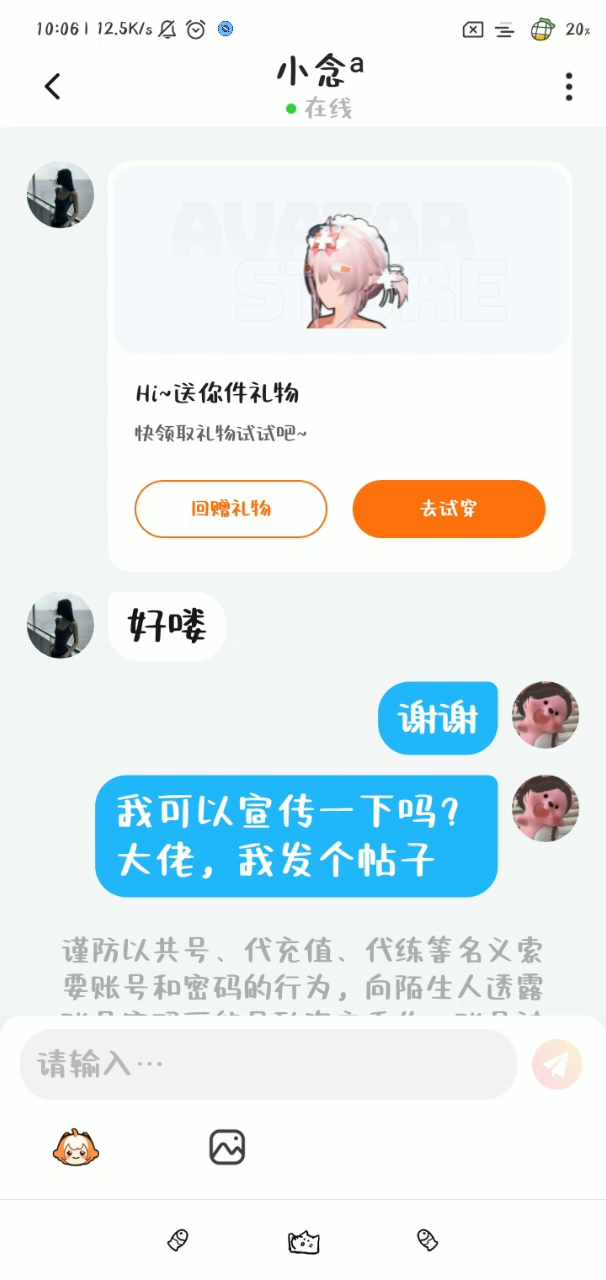
Task: Tap the 回赠礼物 button
Action: [x=231, y=509]
